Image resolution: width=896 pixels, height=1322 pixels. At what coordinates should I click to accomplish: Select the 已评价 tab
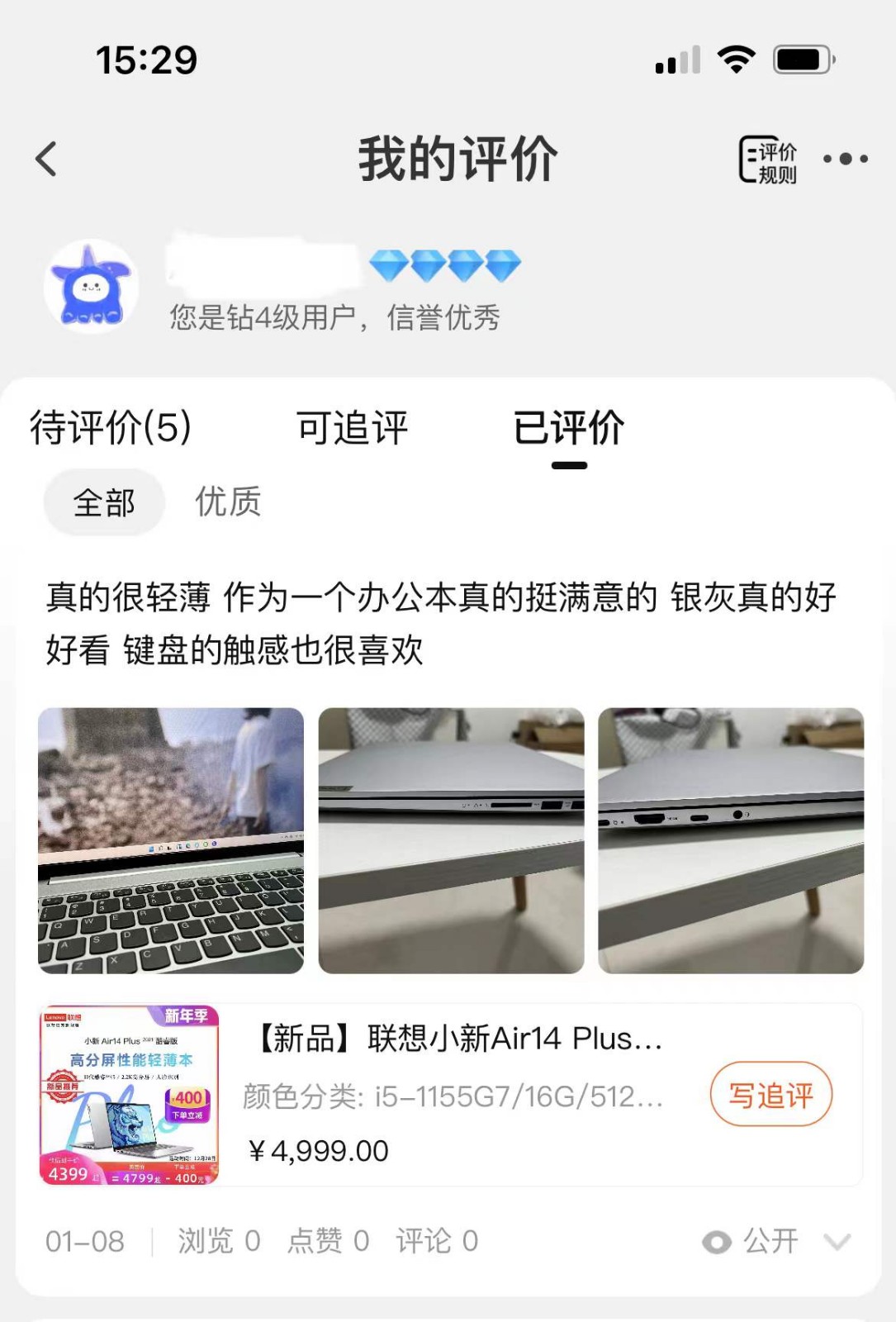click(569, 428)
